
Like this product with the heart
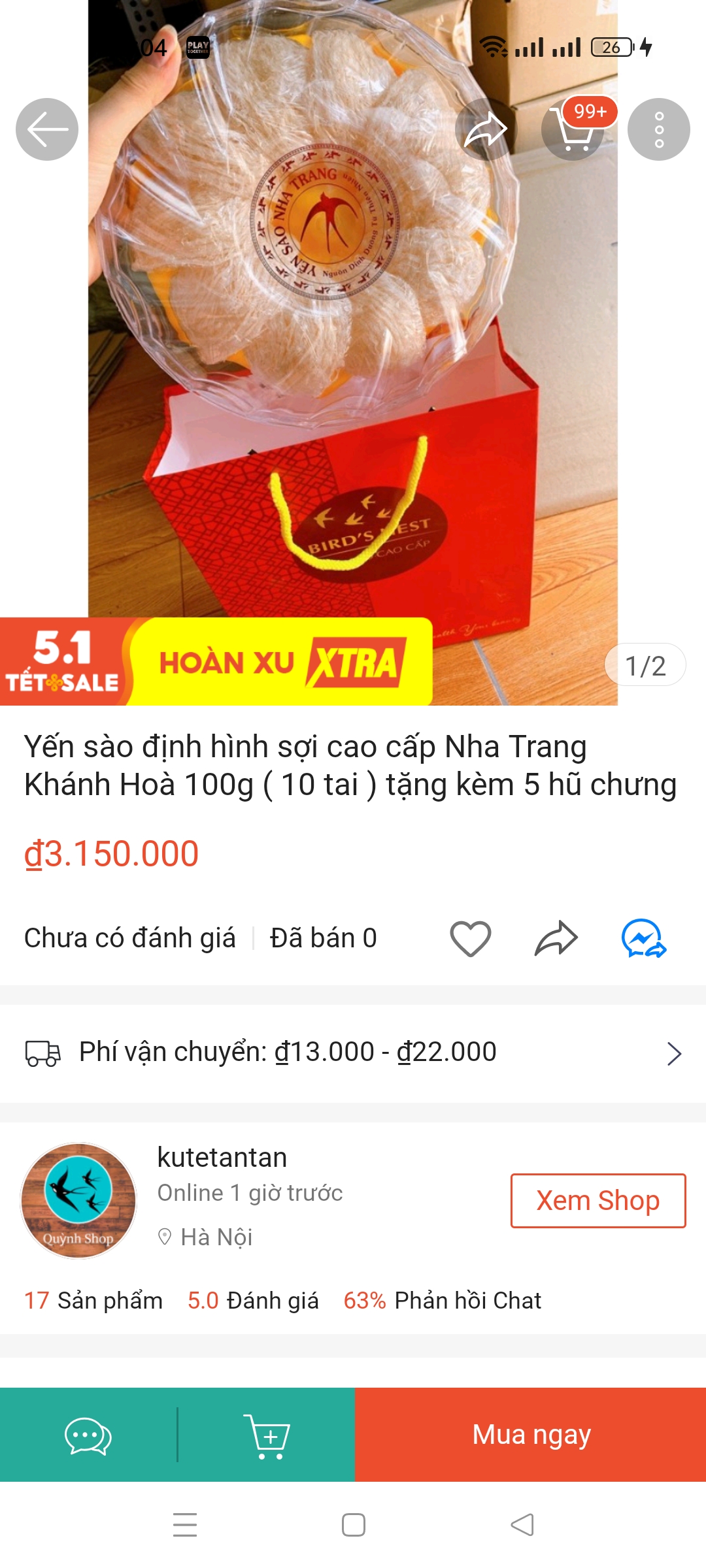[471, 939]
